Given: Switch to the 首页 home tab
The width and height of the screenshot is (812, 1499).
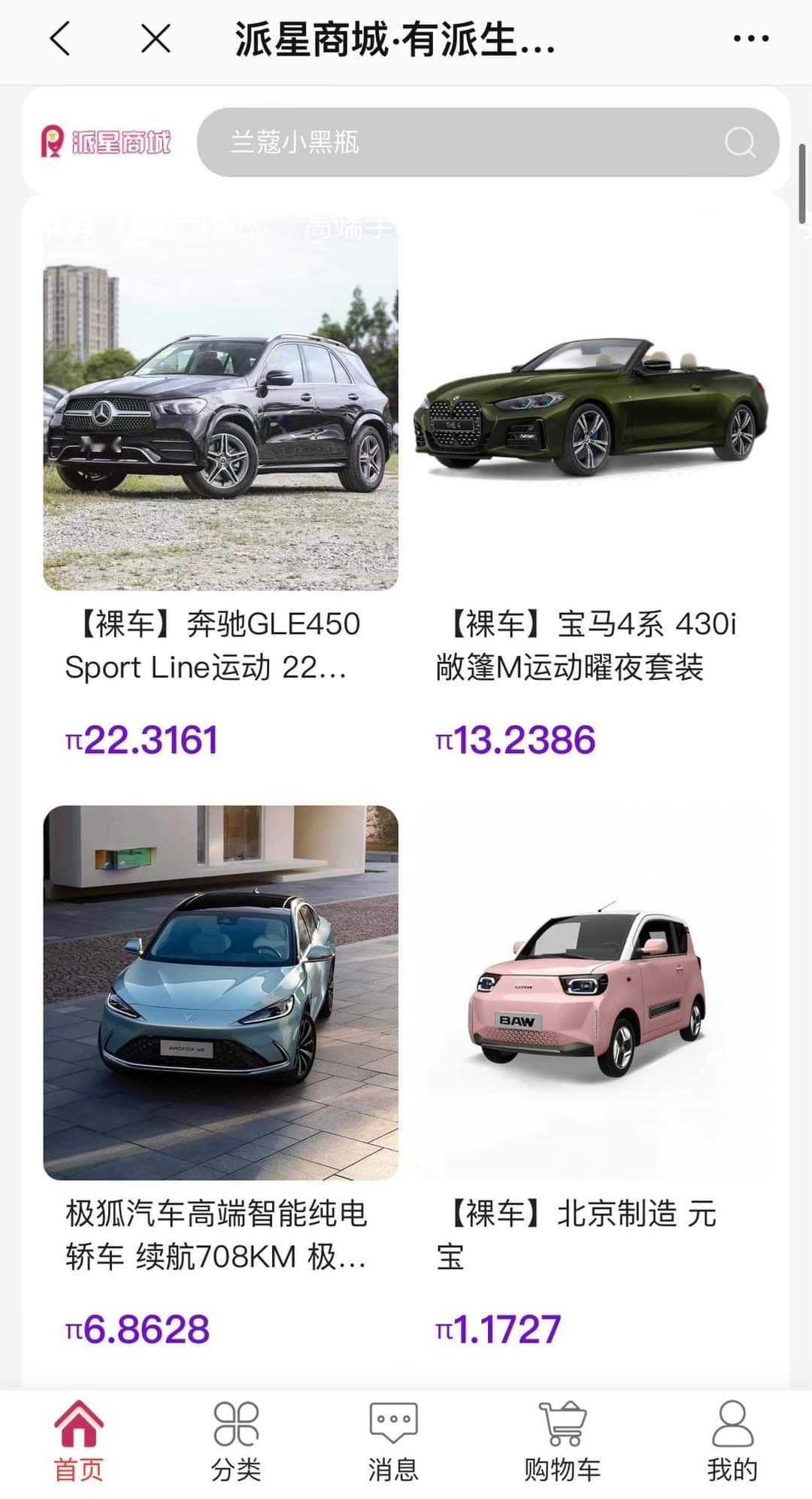Looking at the screenshot, I should 78,1440.
